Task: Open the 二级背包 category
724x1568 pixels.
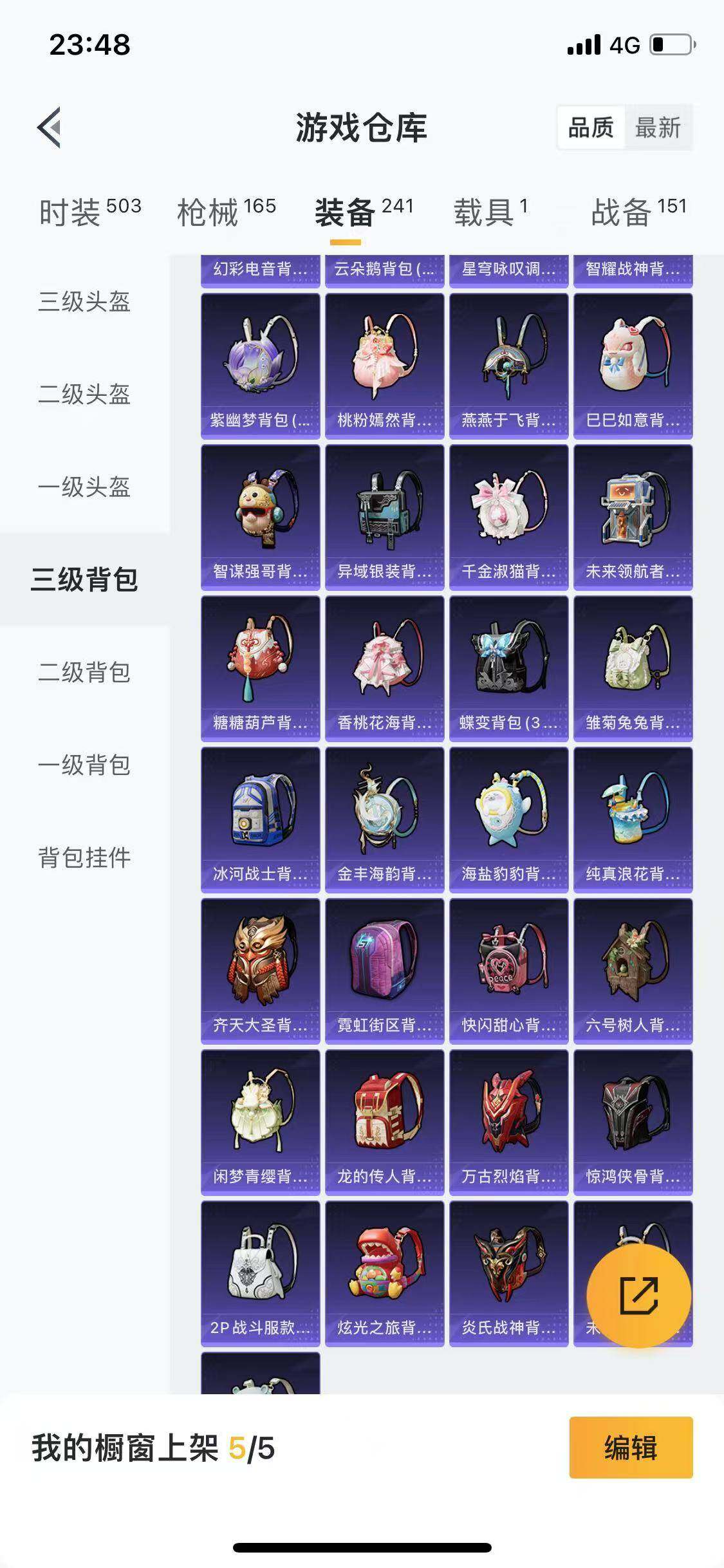Action: click(84, 673)
